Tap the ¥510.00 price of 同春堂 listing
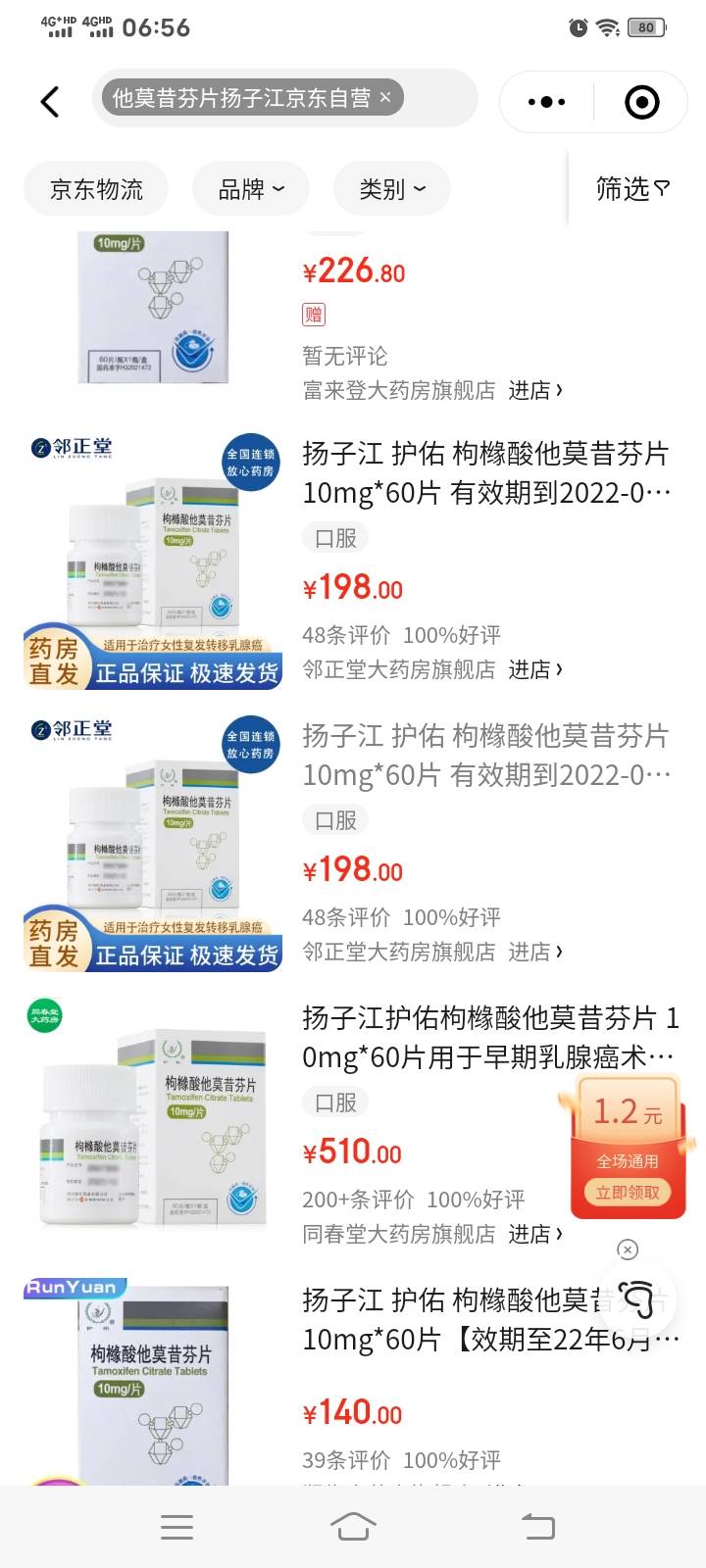The width and height of the screenshot is (706, 1568). 353,1151
